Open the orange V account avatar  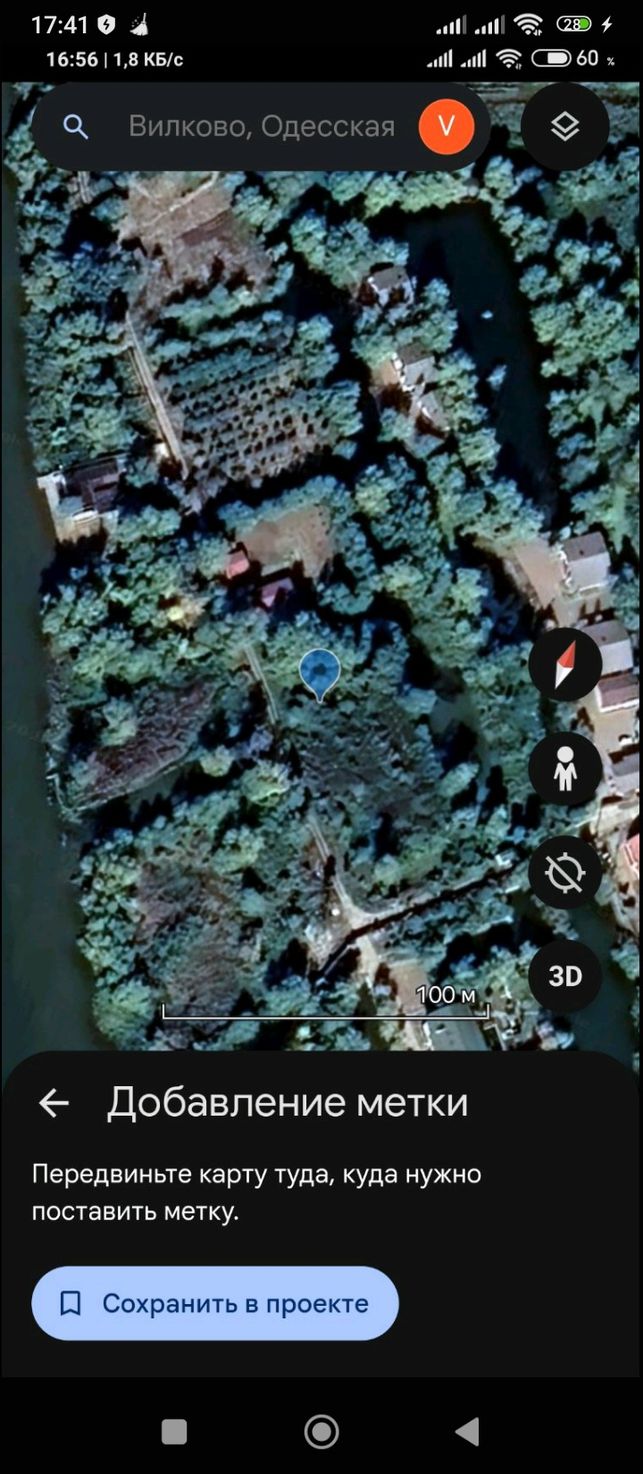point(446,127)
